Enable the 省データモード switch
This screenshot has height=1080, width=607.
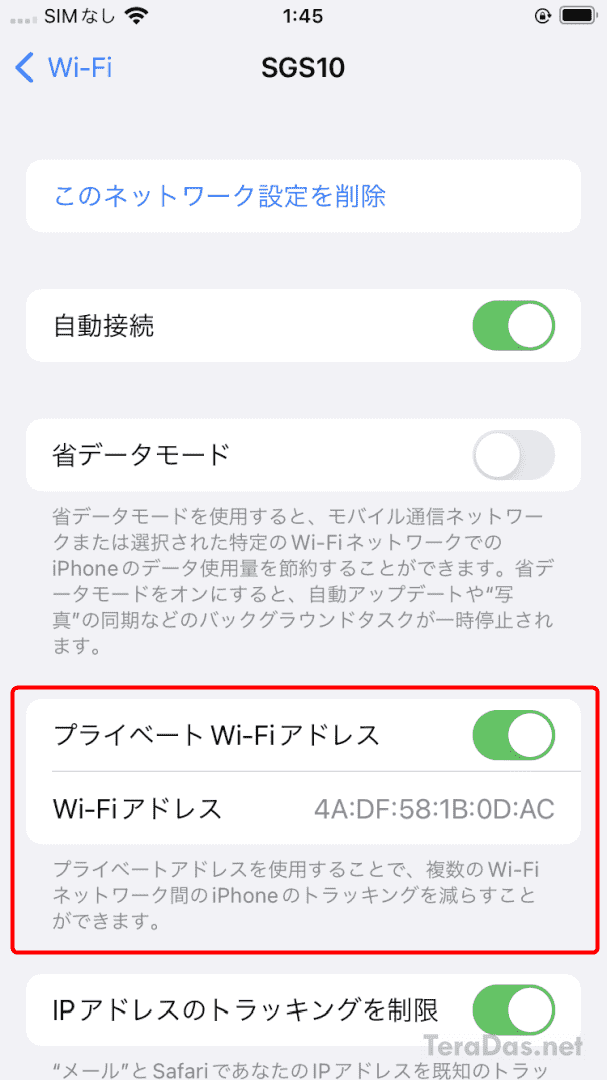(x=513, y=455)
